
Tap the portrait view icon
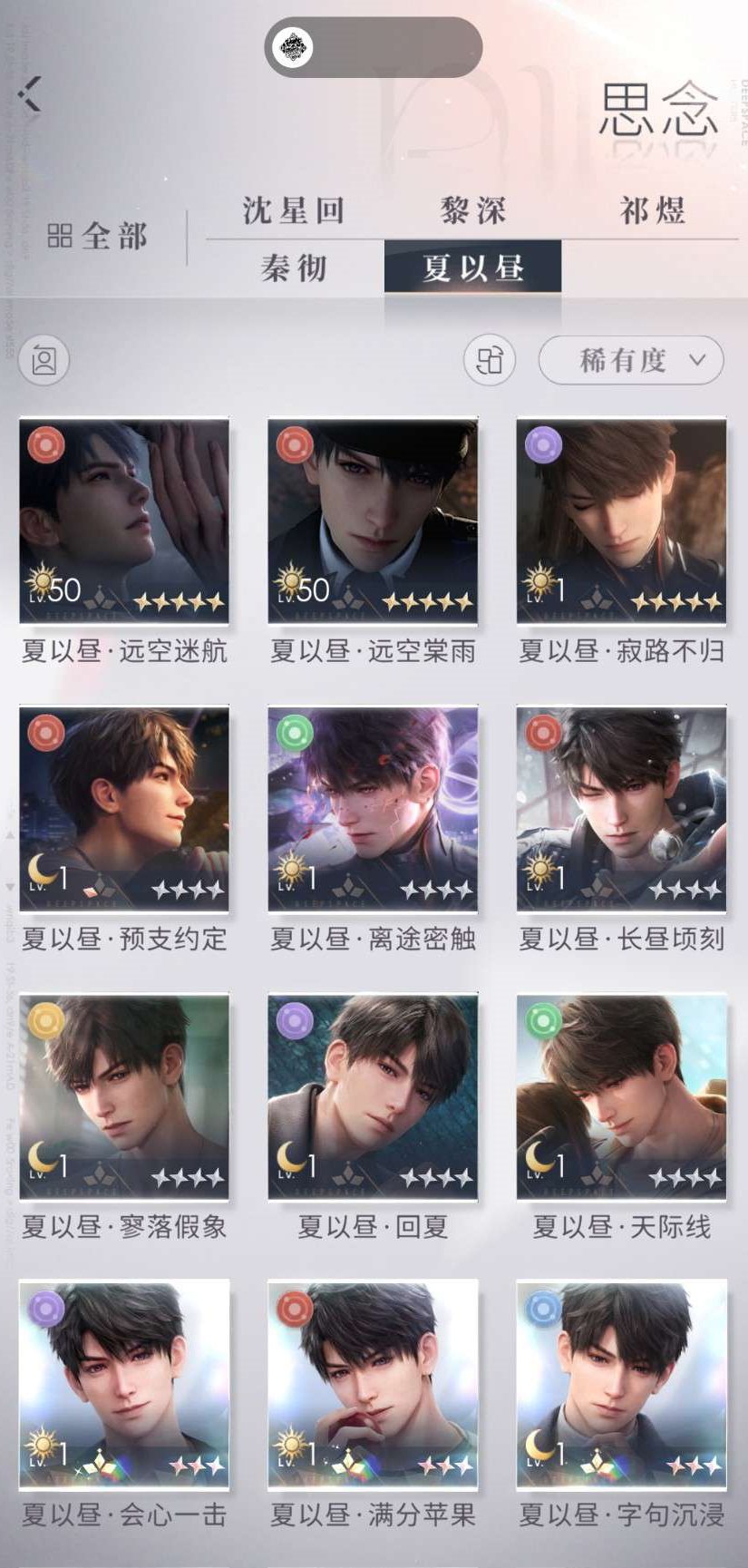point(44,361)
